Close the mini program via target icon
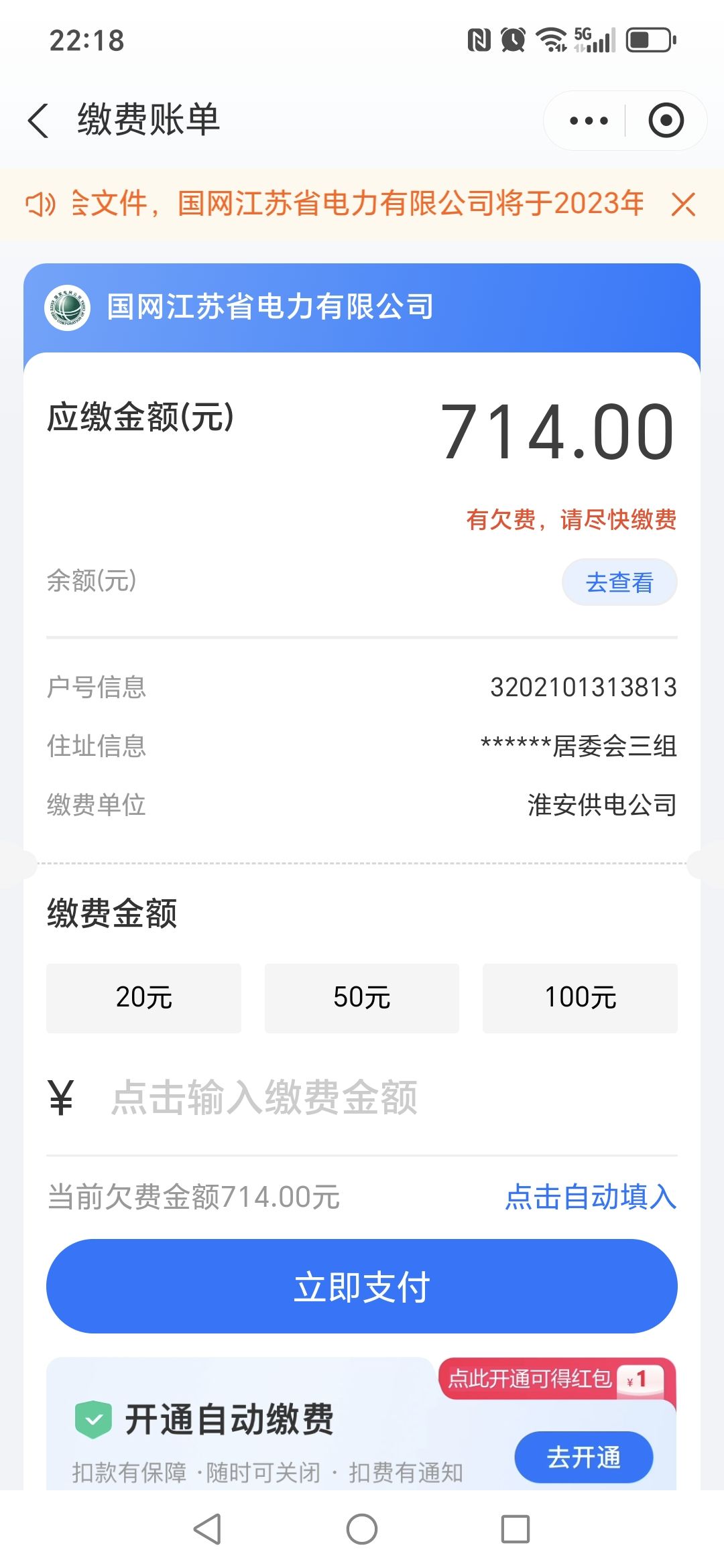This screenshot has width=724, height=1568. [x=666, y=121]
